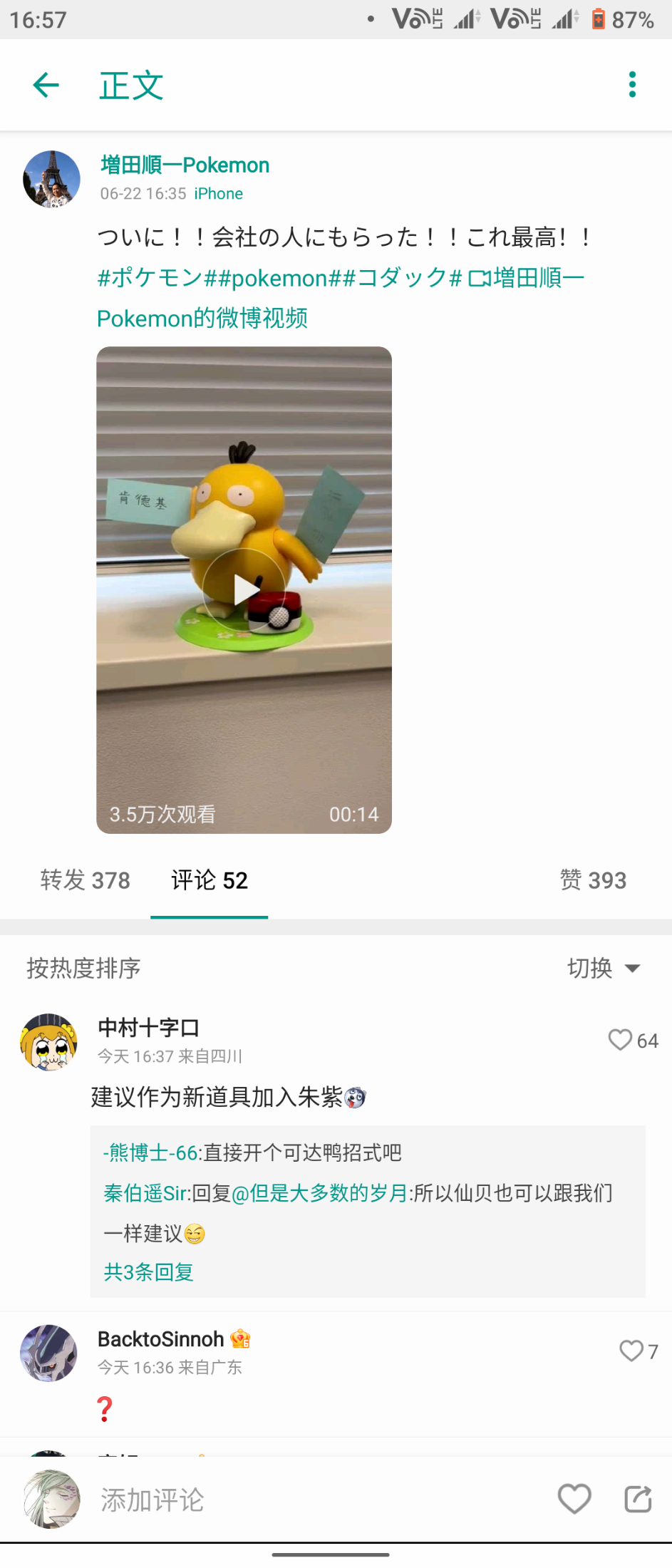This screenshot has height=1568, width=672.
Task: Expand 共3条回复 replies
Action: [x=149, y=1272]
